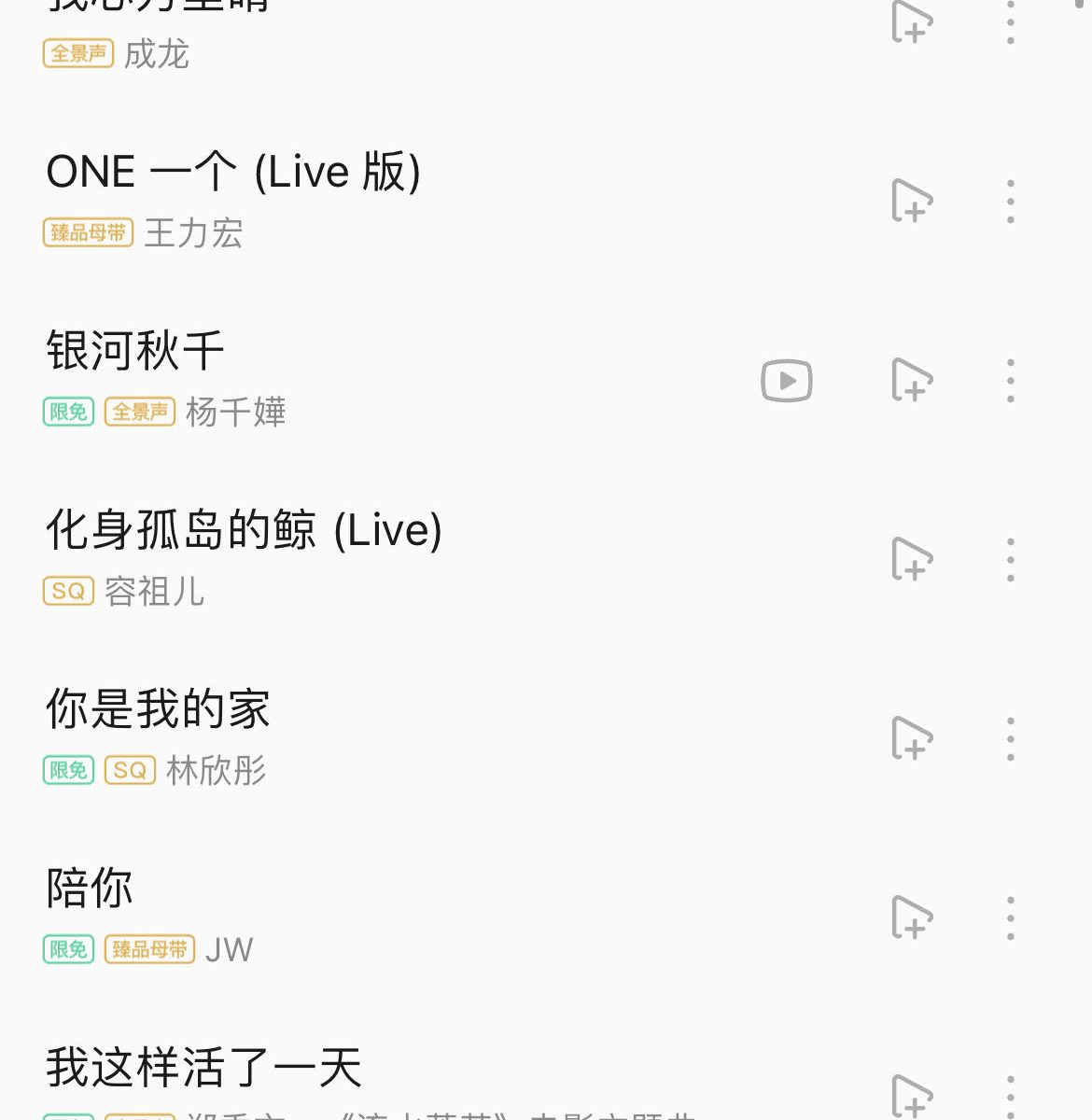
Task: Open more options for 成龙's song
Action: pos(1011,22)
